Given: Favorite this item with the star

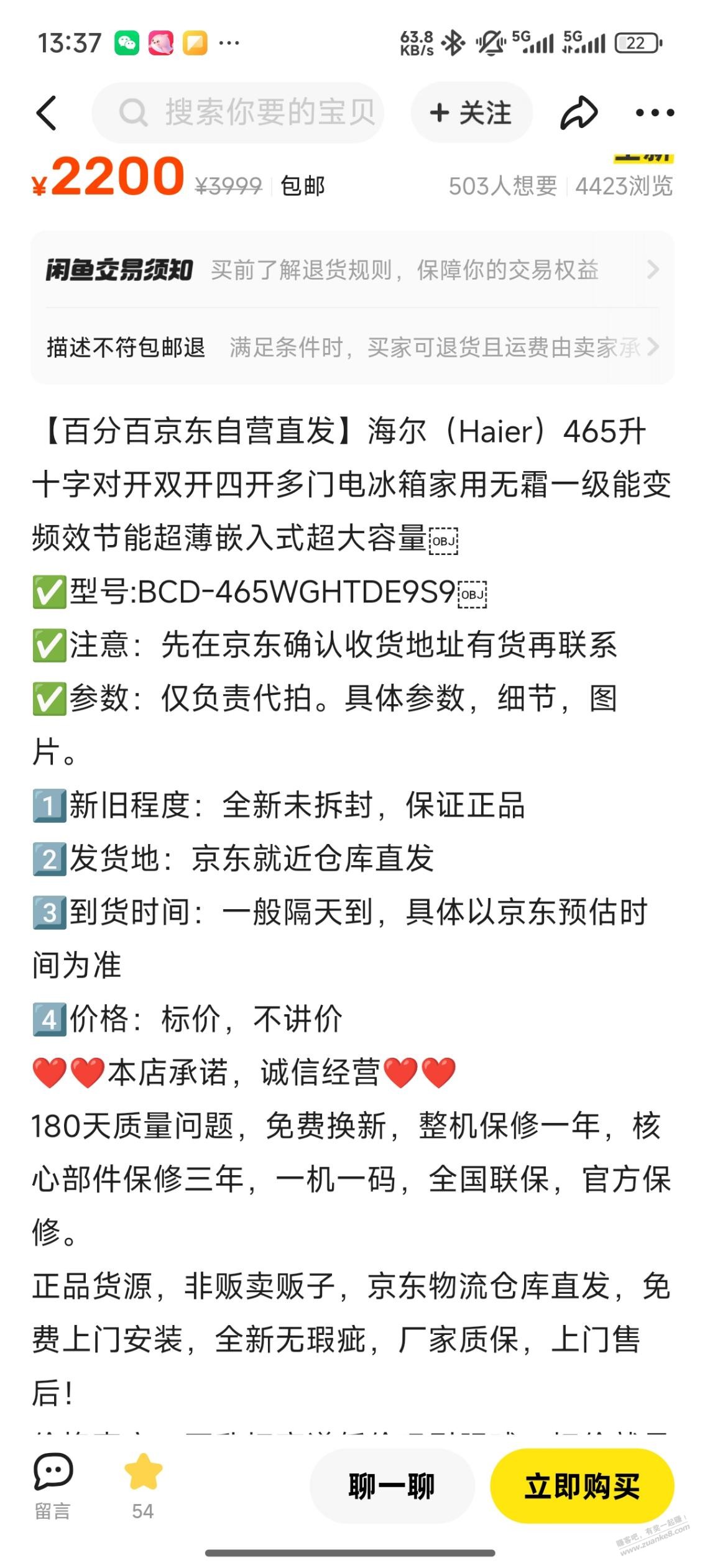Looking at the screenshot, I should [x=143, y=1484].
